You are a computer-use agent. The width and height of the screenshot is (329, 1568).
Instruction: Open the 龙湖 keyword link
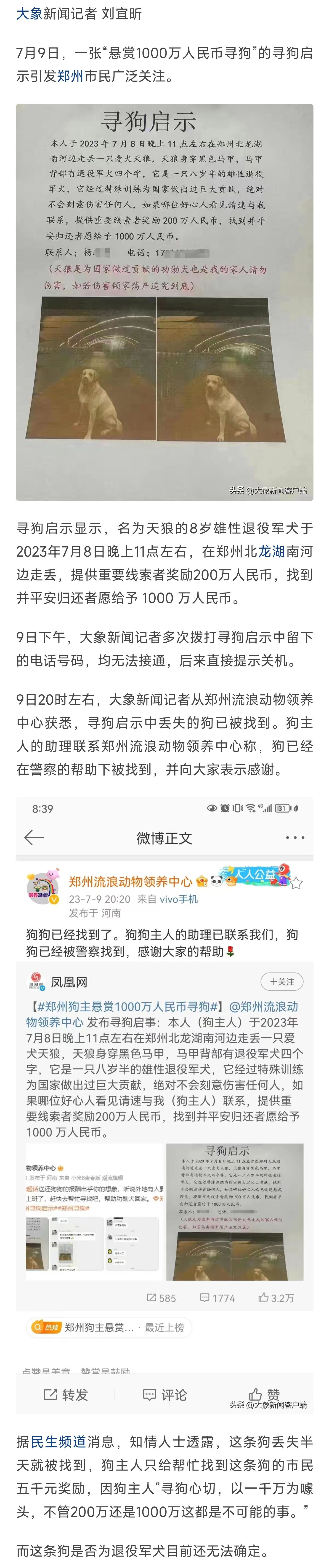point(271,552)
